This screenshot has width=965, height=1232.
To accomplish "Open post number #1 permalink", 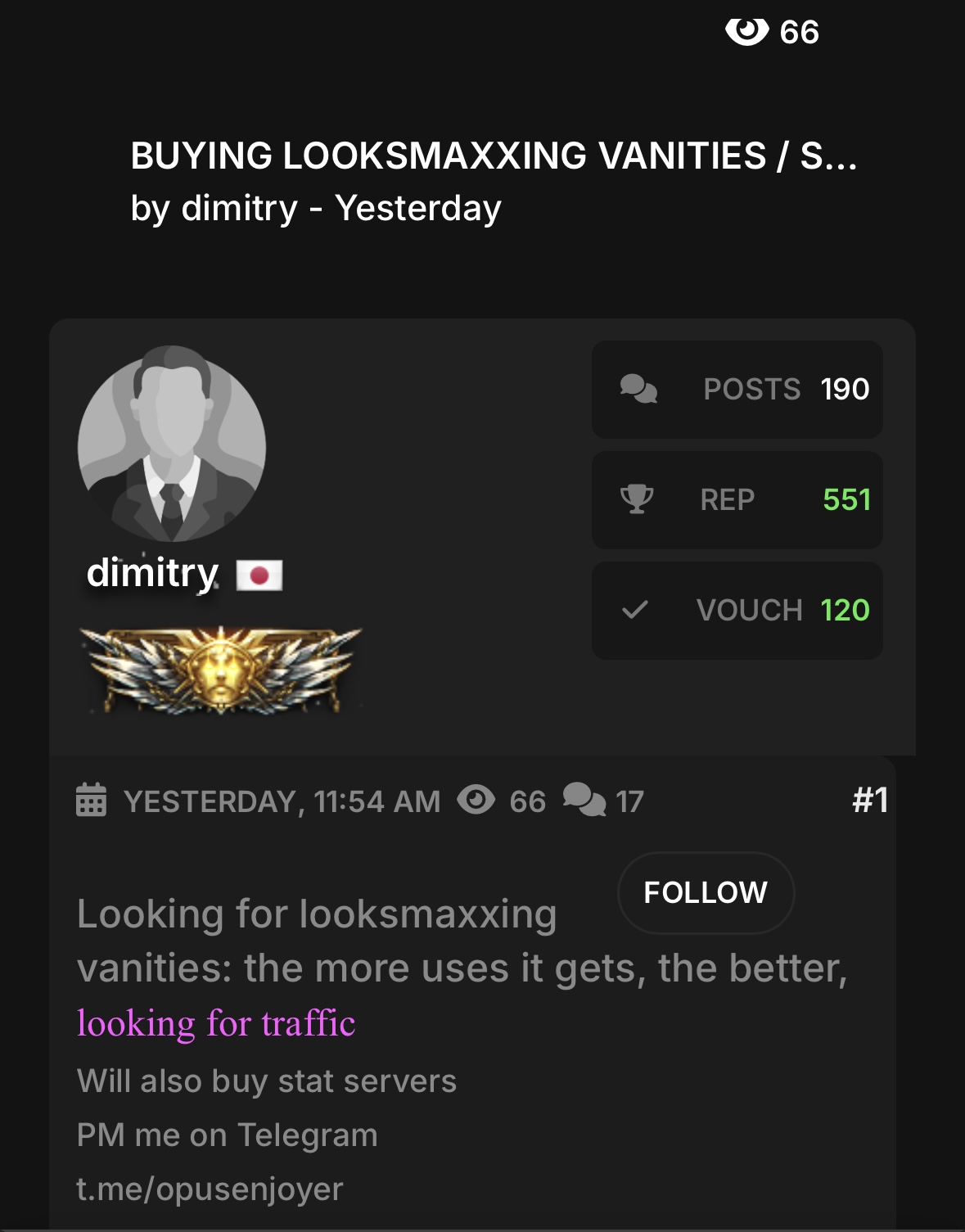I will (869, 800).
